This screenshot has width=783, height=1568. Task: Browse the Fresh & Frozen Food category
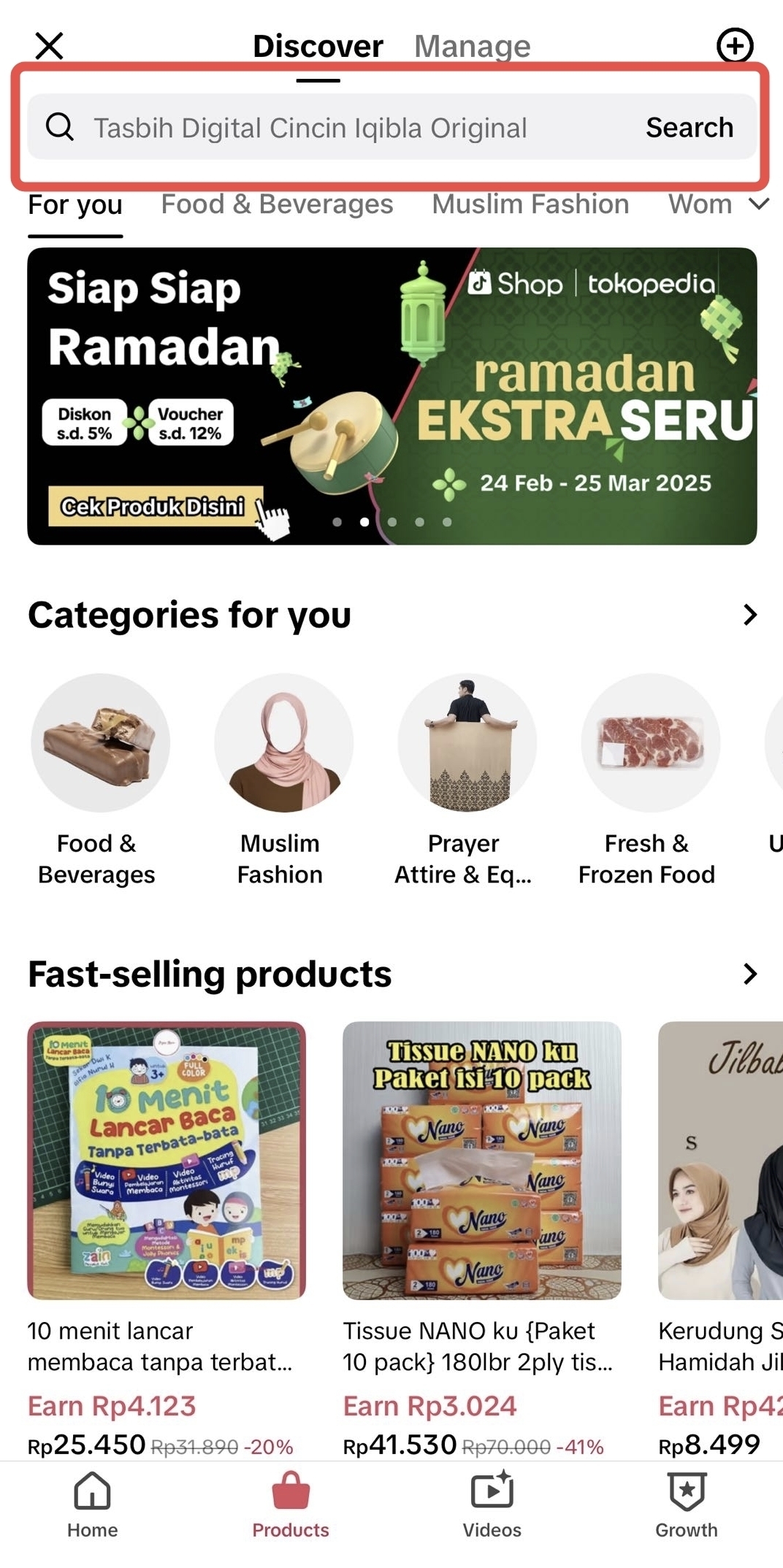pos(650,743)
